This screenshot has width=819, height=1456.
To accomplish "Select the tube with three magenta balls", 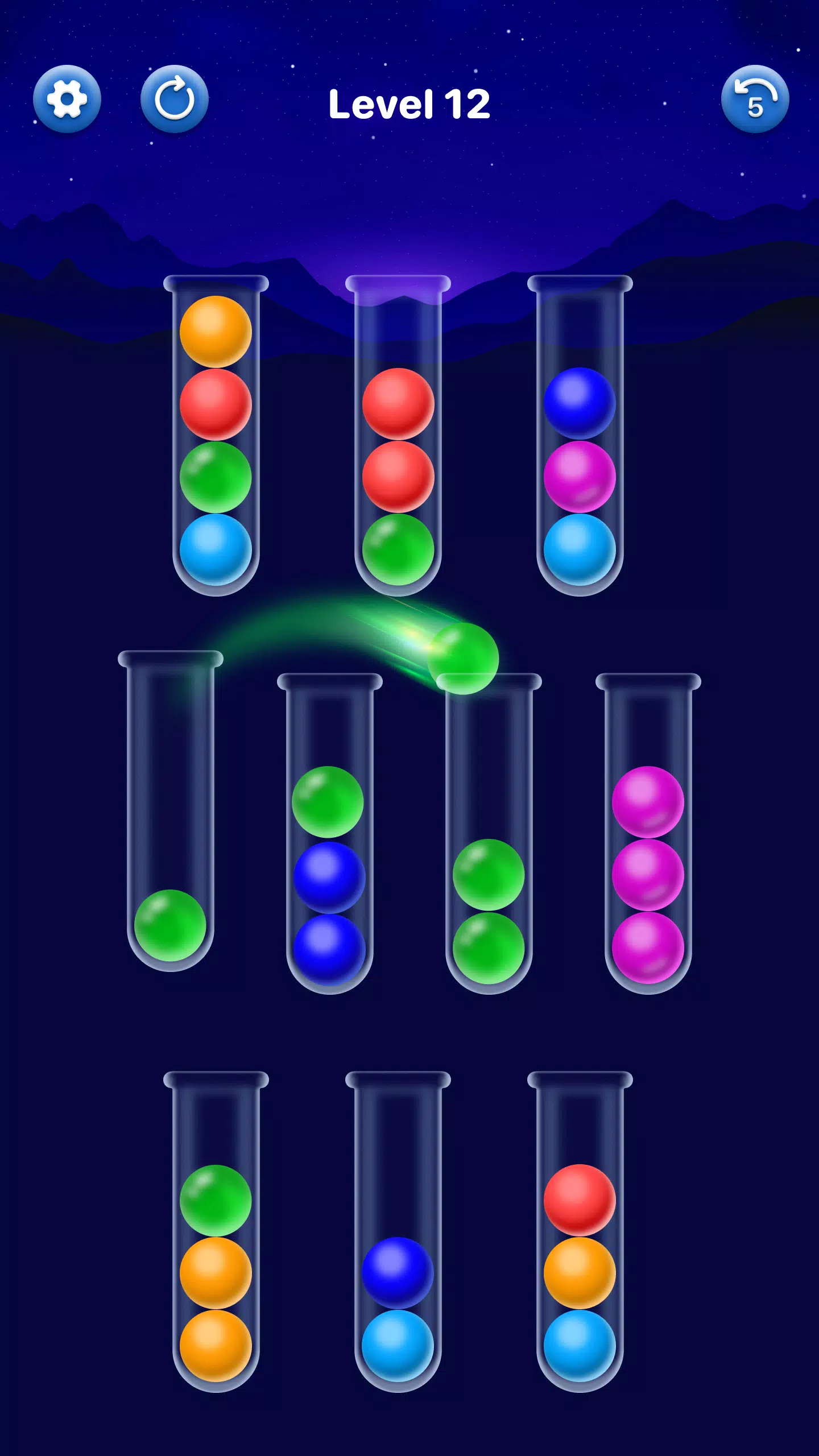I will [x=648, y=834].
